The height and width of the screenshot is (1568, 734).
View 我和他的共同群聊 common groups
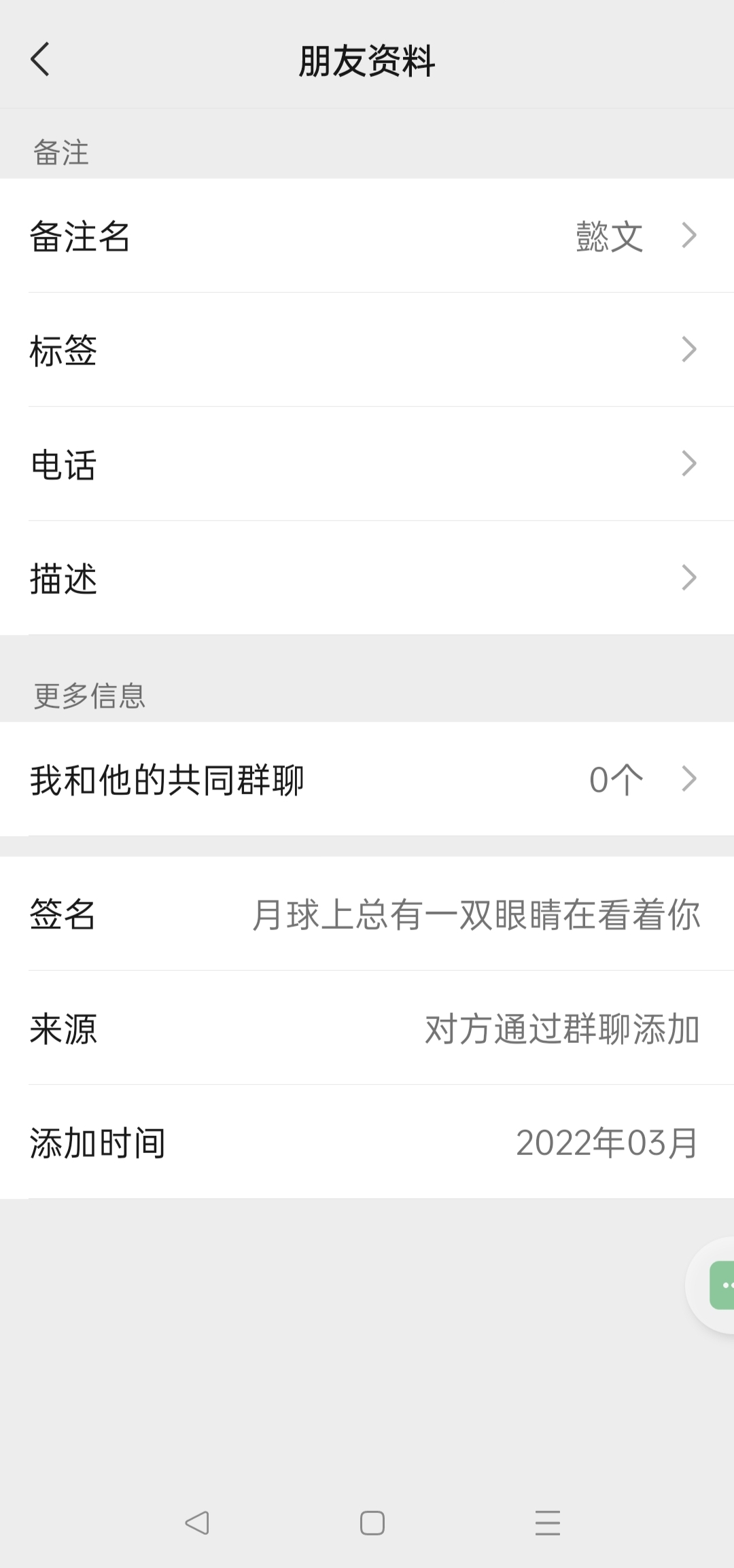(x=367, y=779)
